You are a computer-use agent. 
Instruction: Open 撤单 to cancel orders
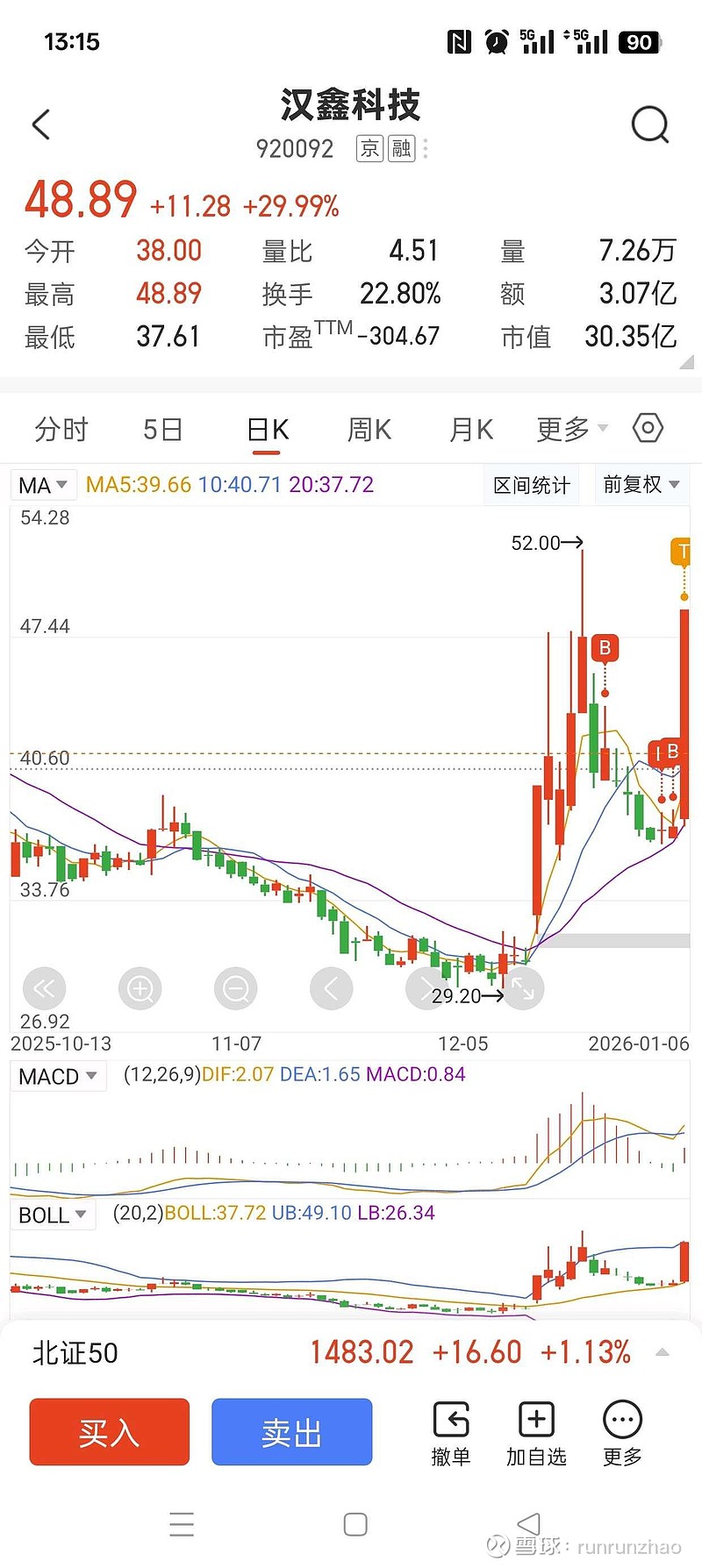(x=451, y=1432)
